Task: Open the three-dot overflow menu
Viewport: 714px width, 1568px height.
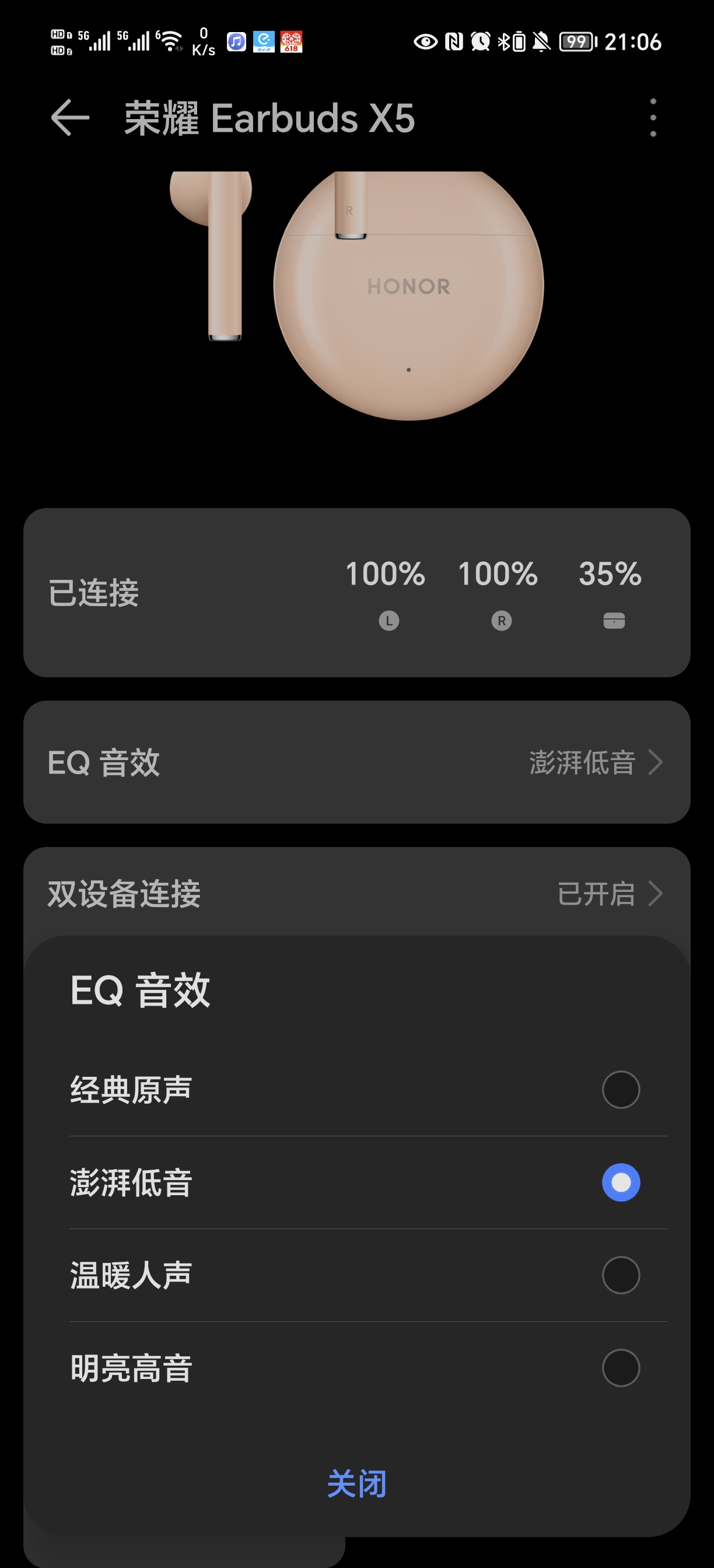Action: tap(653, 118)
